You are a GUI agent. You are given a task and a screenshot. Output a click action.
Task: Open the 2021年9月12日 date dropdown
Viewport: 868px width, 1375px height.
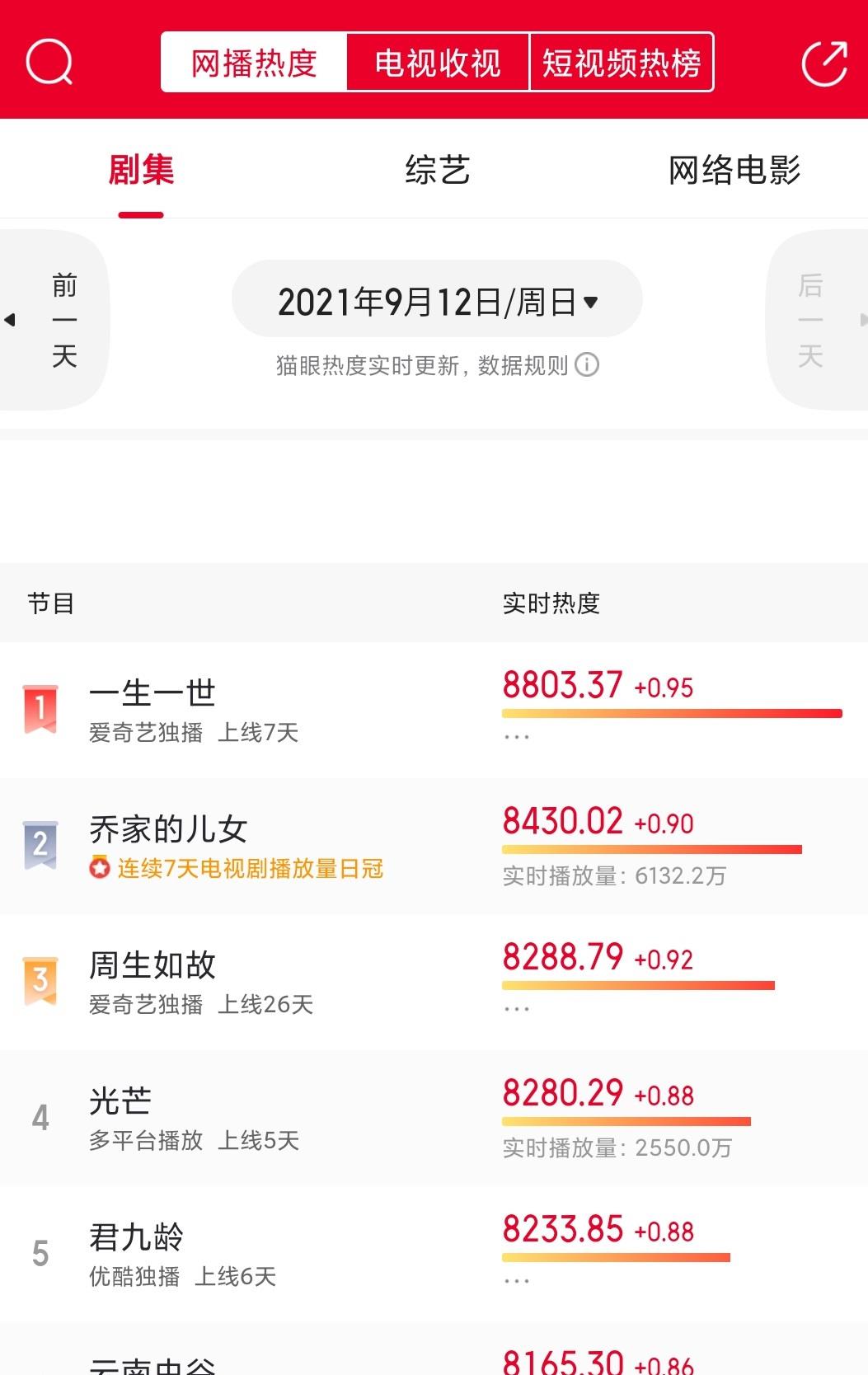coord(437,299)
